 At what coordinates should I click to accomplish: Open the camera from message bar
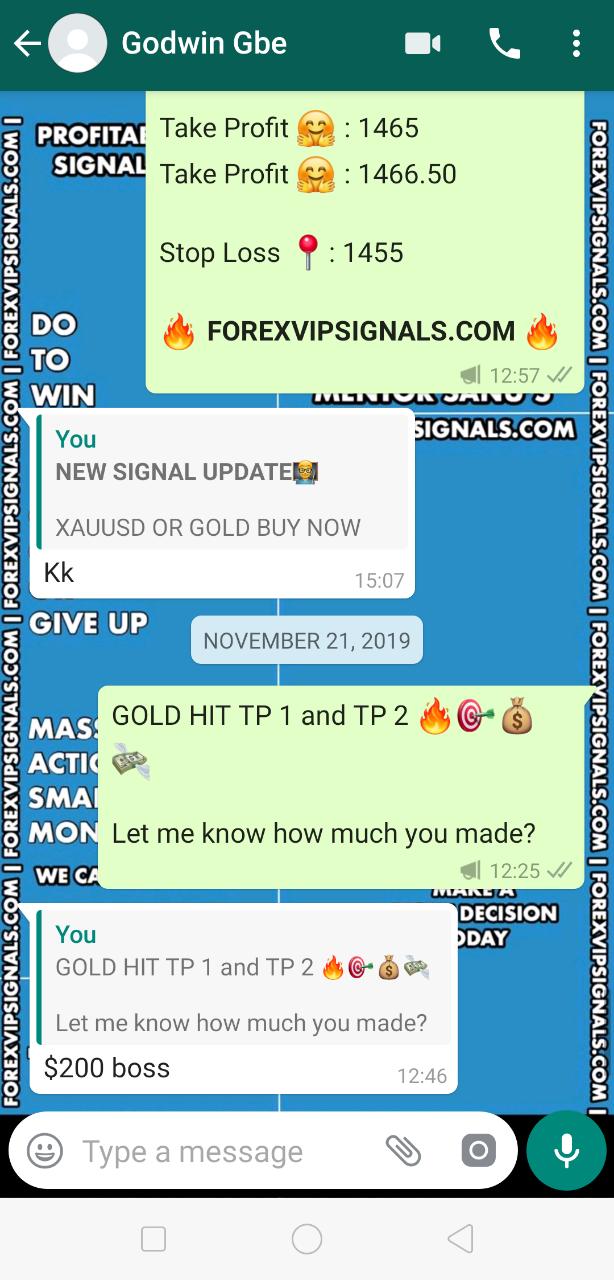(x=478, y=1151)
